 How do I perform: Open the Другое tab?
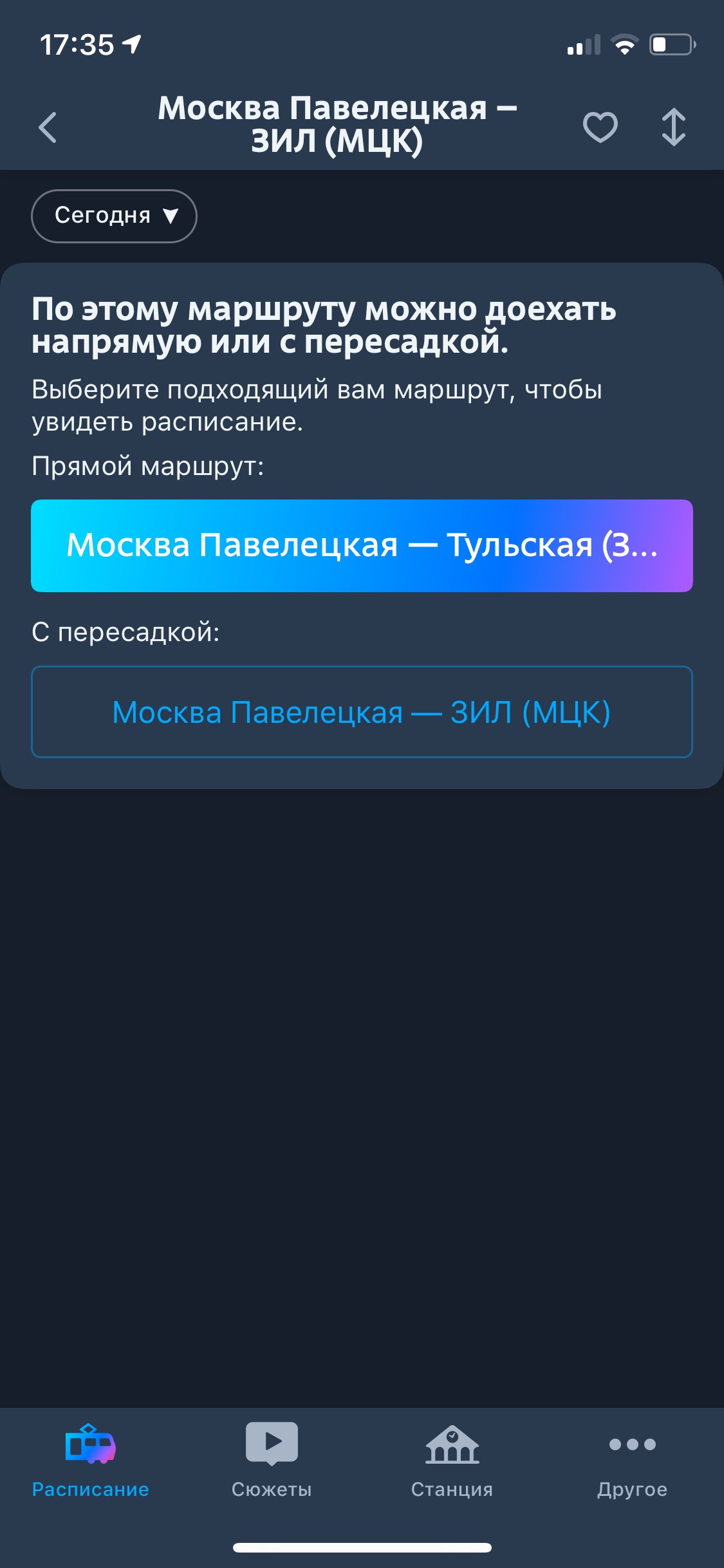coord(632,1461)
